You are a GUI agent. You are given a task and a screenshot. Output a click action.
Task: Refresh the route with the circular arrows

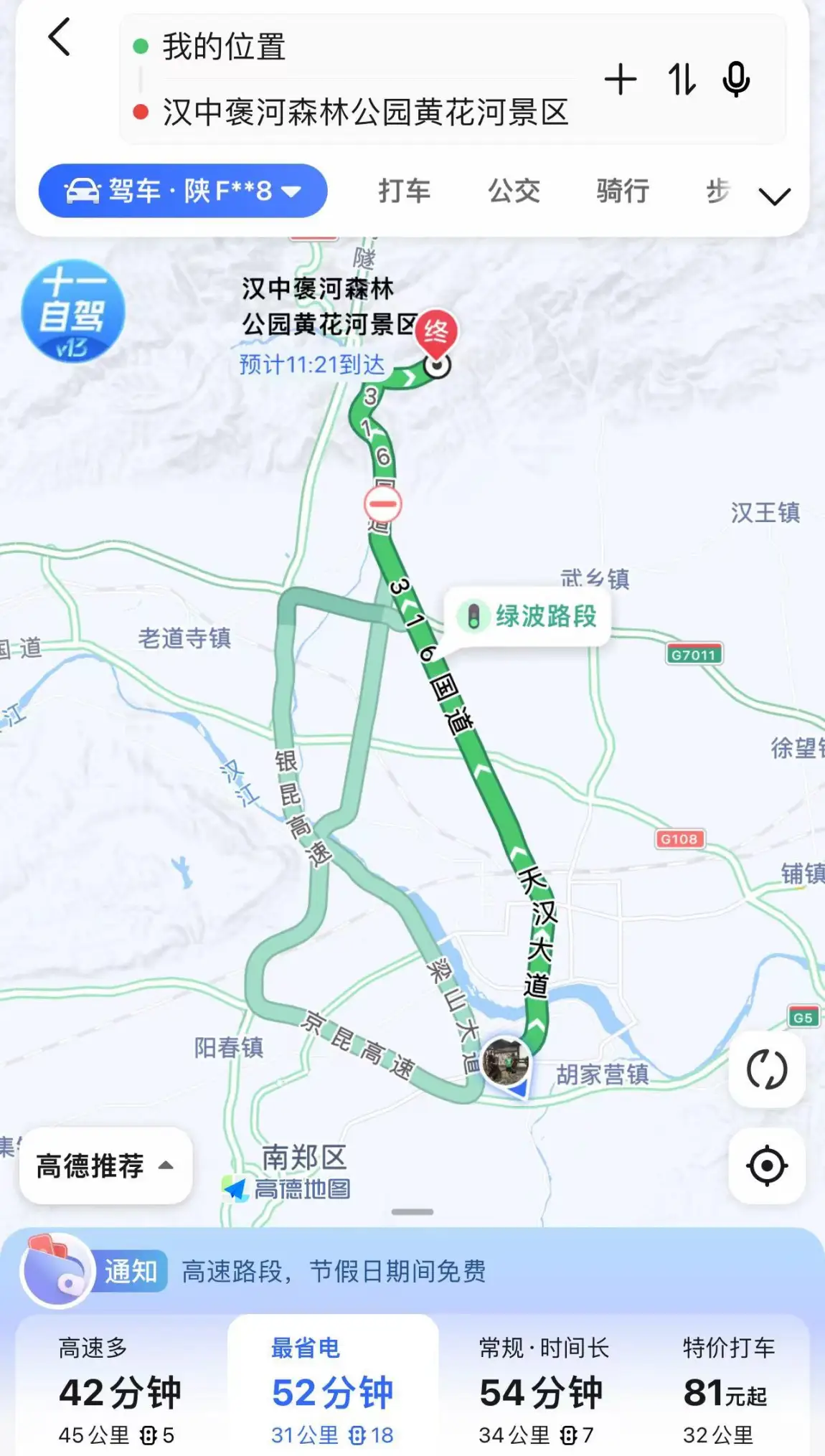click(767, 1069)
